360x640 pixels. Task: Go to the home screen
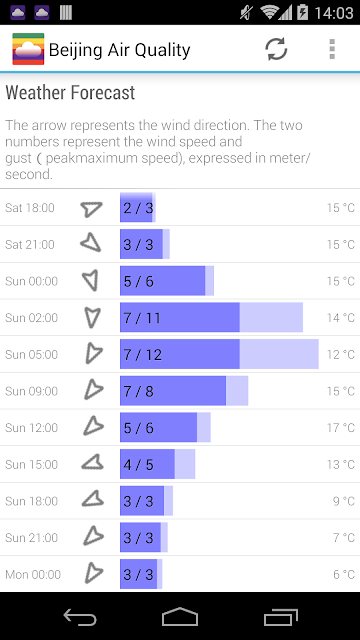180,616
